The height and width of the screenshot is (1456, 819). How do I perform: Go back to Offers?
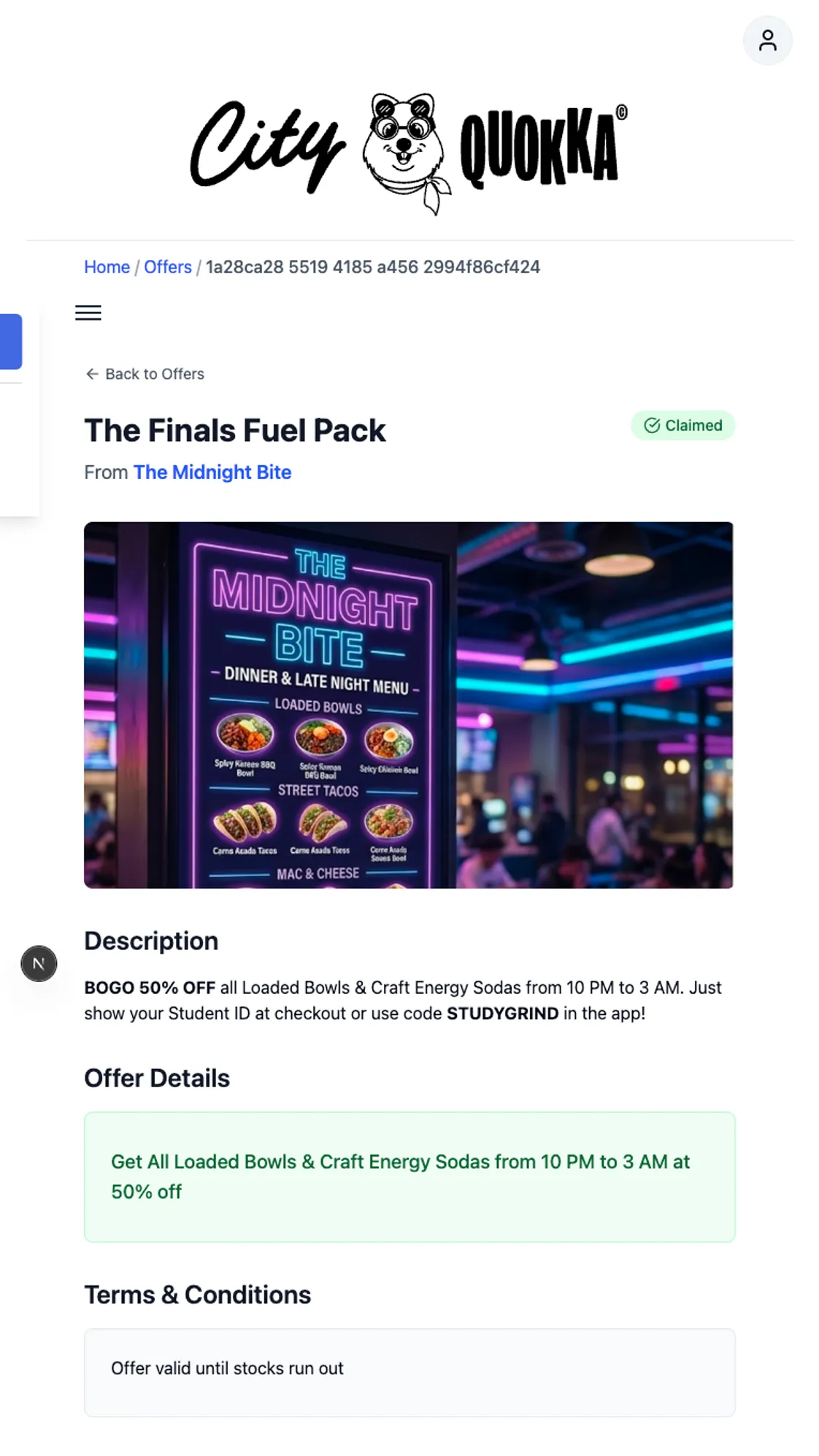click(145, 374)
